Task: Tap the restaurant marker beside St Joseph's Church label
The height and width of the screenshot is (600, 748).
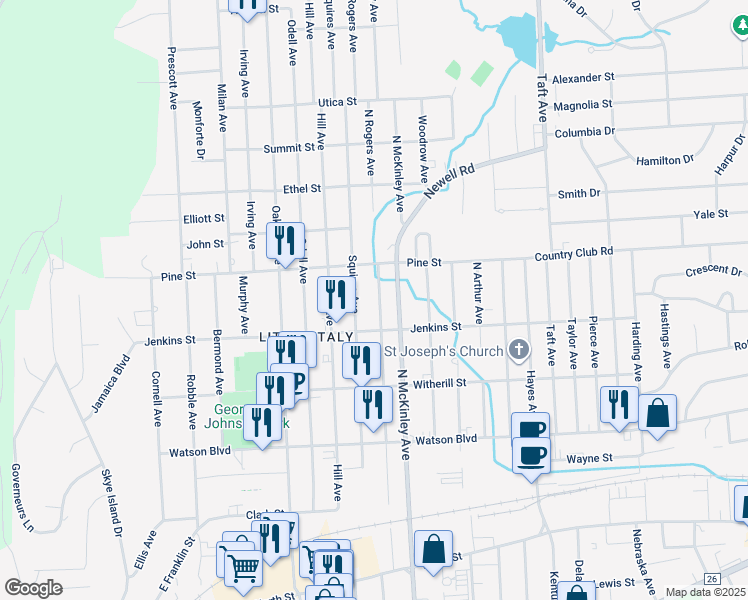Action: click(x=362, y=363)
